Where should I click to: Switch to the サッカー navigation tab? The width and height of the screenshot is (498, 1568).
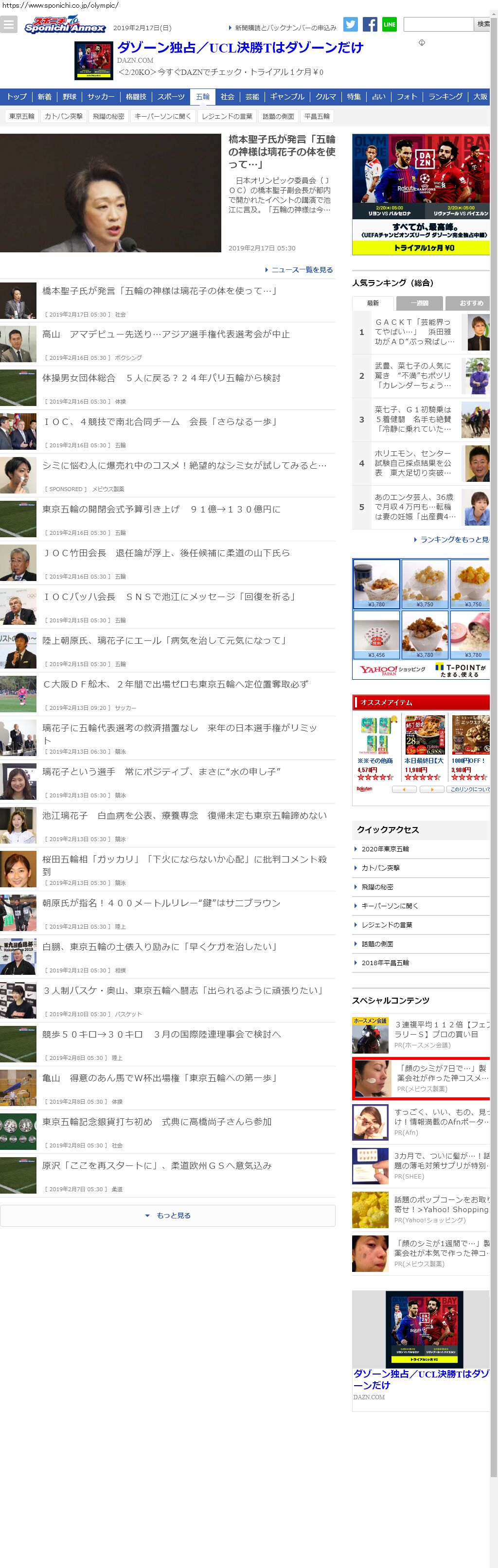pos(101,97)
